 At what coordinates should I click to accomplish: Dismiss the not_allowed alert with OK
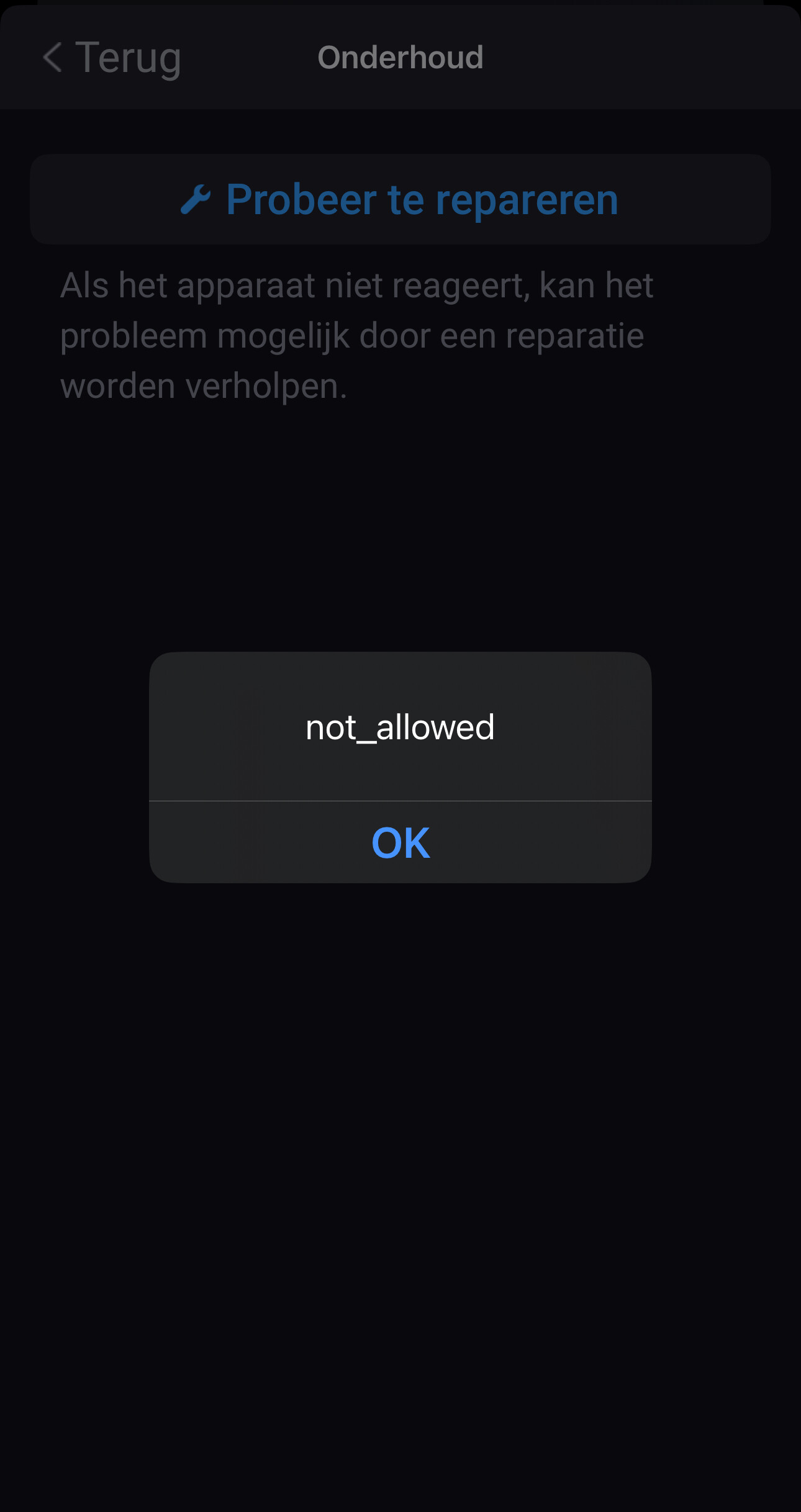[x=400, y=842]
